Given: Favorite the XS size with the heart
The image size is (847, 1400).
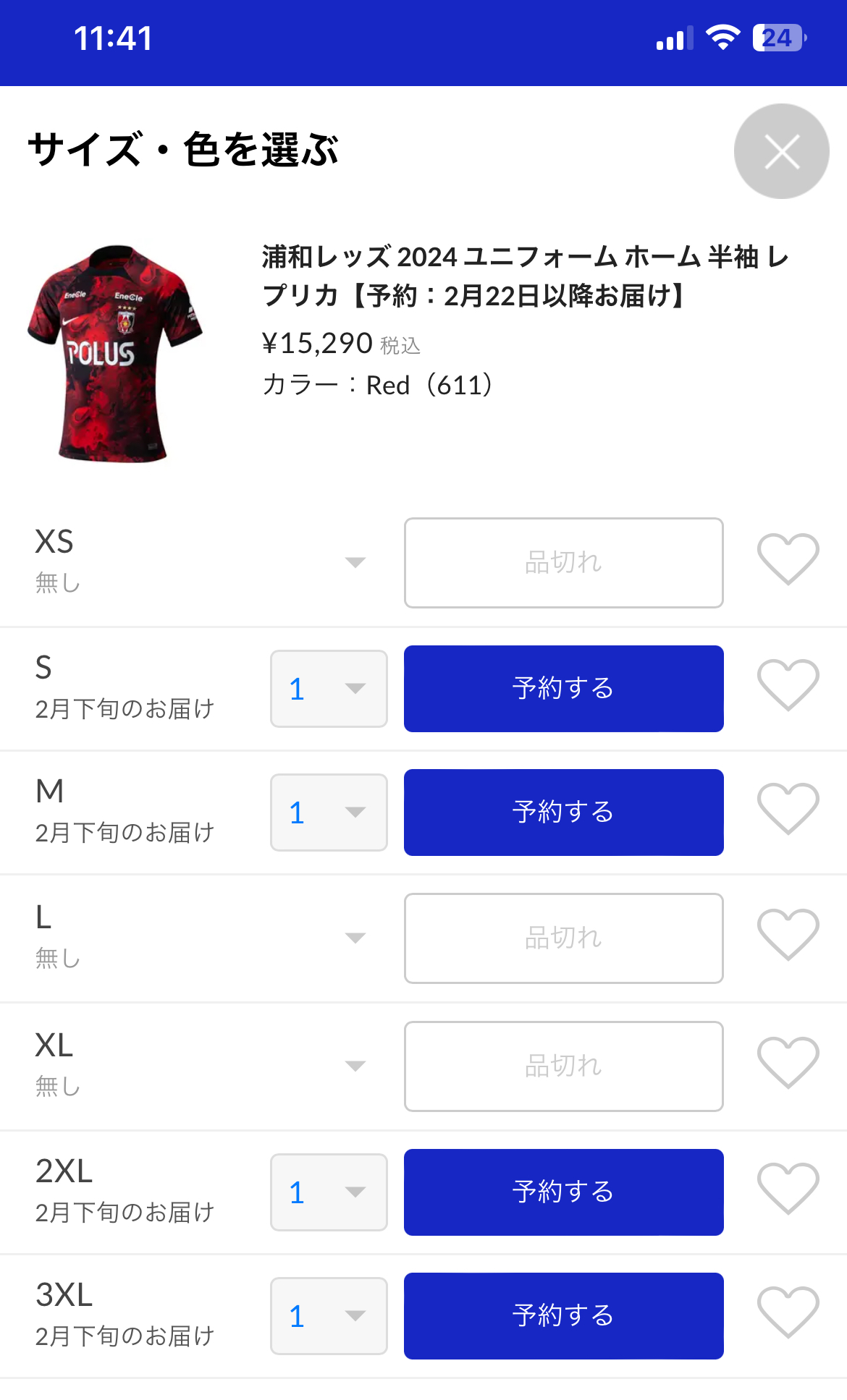Looking at the screenshot, I should (x=788, y=559).
